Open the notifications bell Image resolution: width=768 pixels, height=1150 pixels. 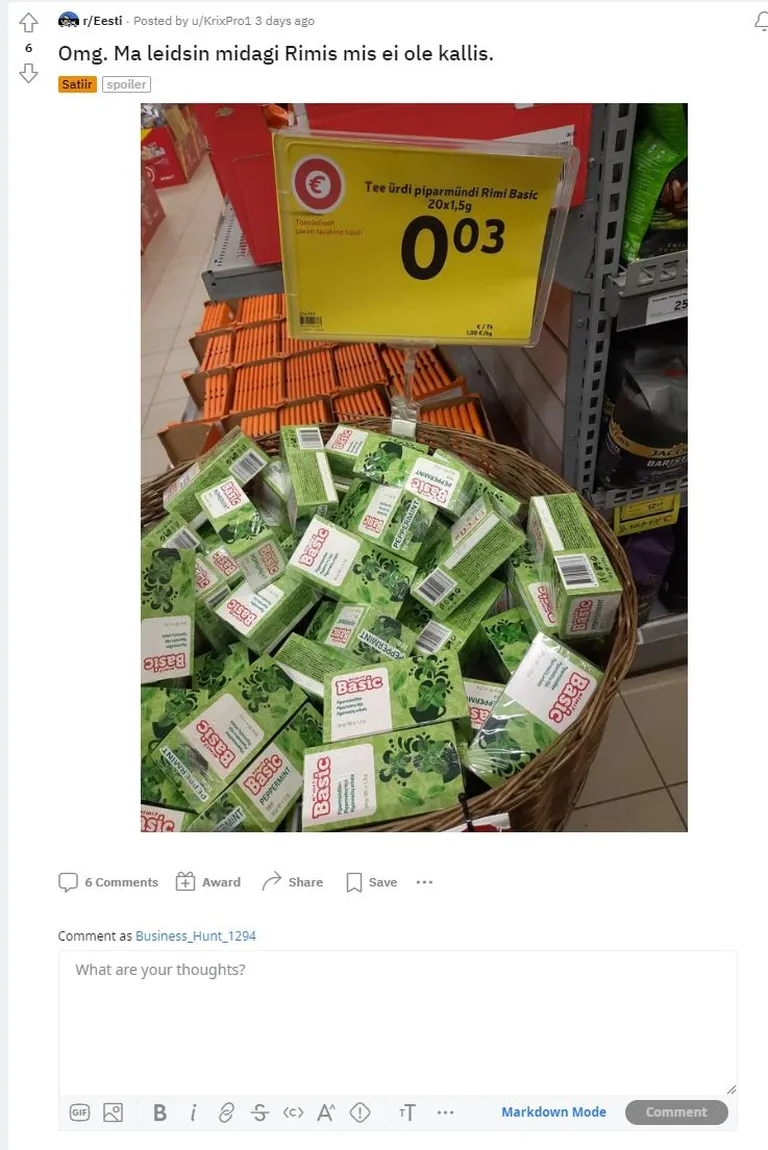tap(761, 22)
